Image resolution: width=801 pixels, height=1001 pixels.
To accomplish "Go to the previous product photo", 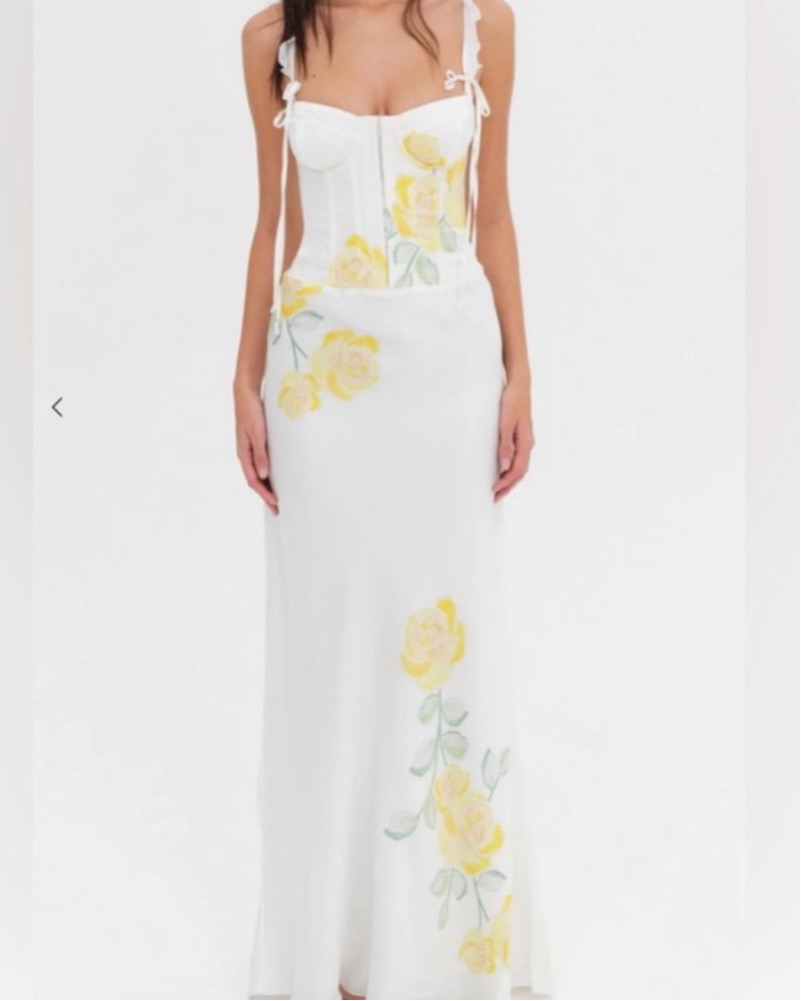I will (57, 407).
